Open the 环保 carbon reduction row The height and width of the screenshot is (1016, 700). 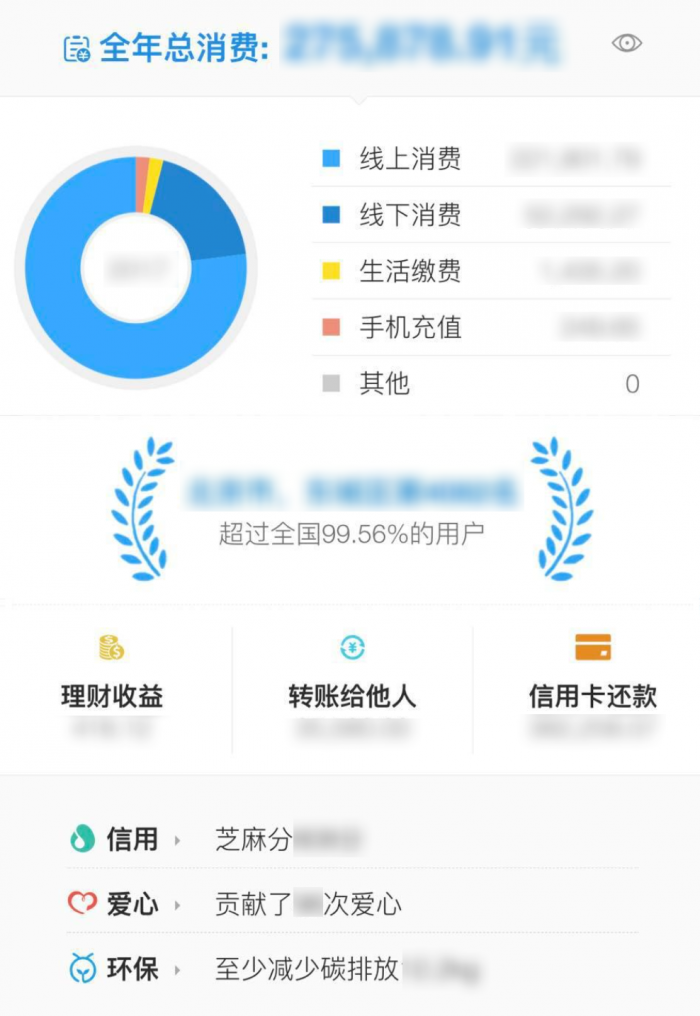coord(350,969)
